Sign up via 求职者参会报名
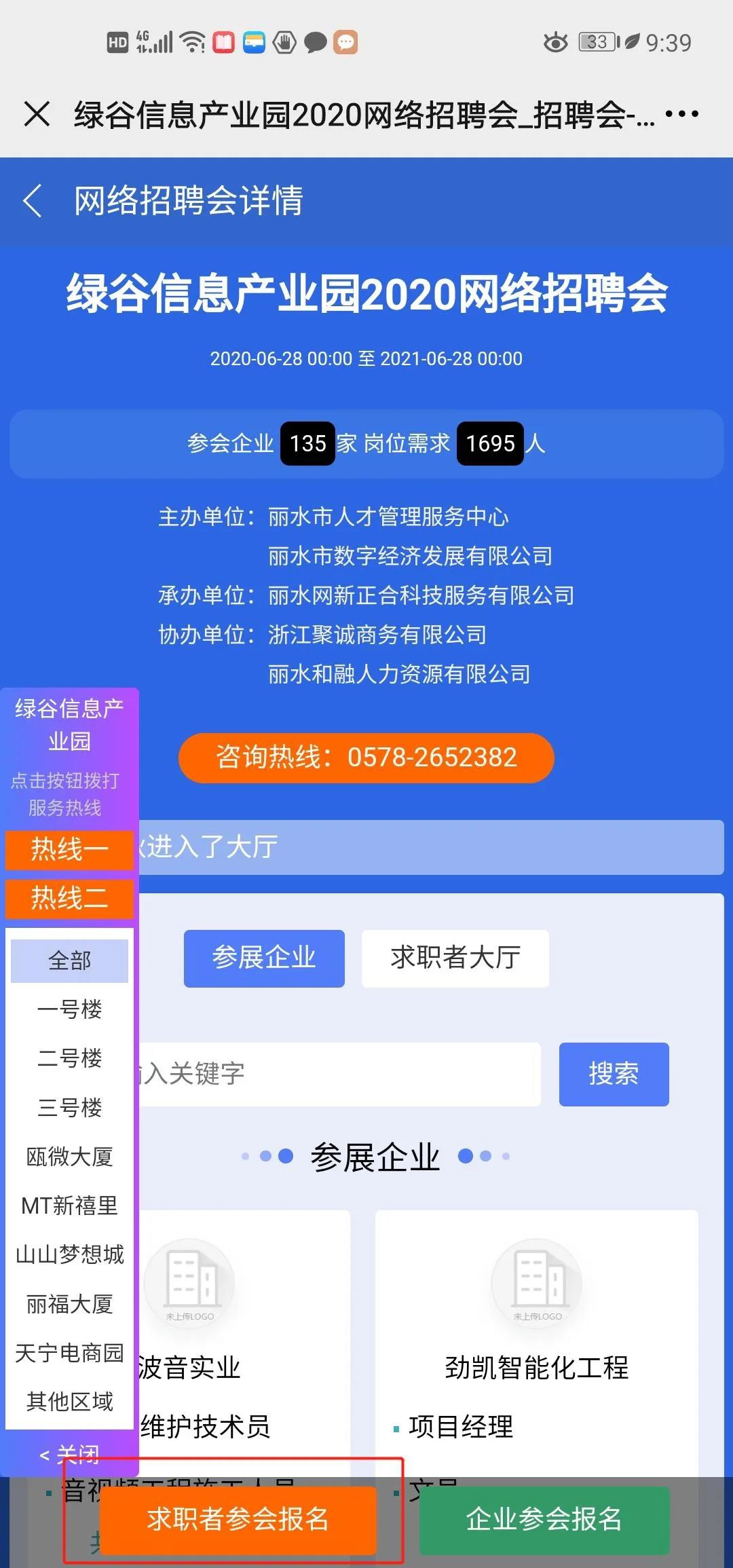 pyautogui.click(x=238, y=1520)
